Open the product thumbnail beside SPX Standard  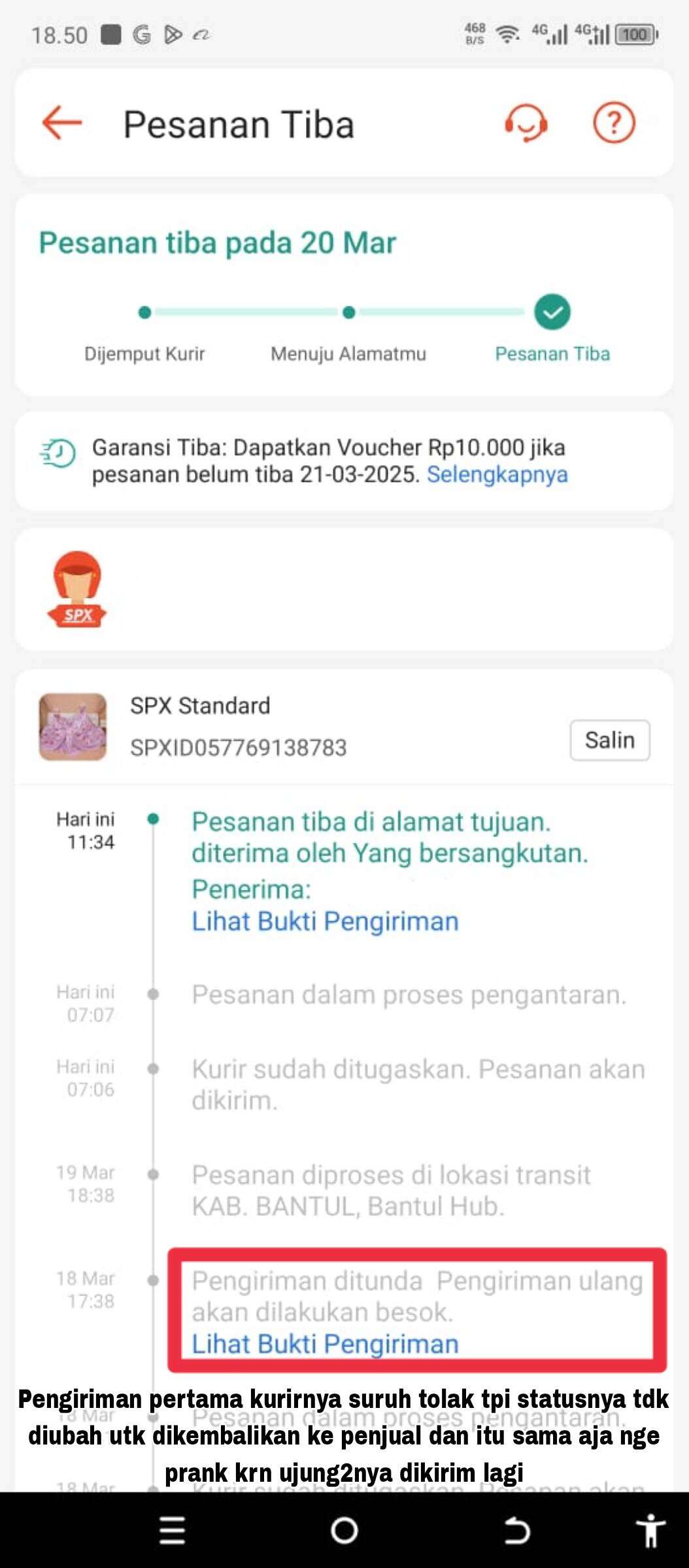tap(73, 727)
